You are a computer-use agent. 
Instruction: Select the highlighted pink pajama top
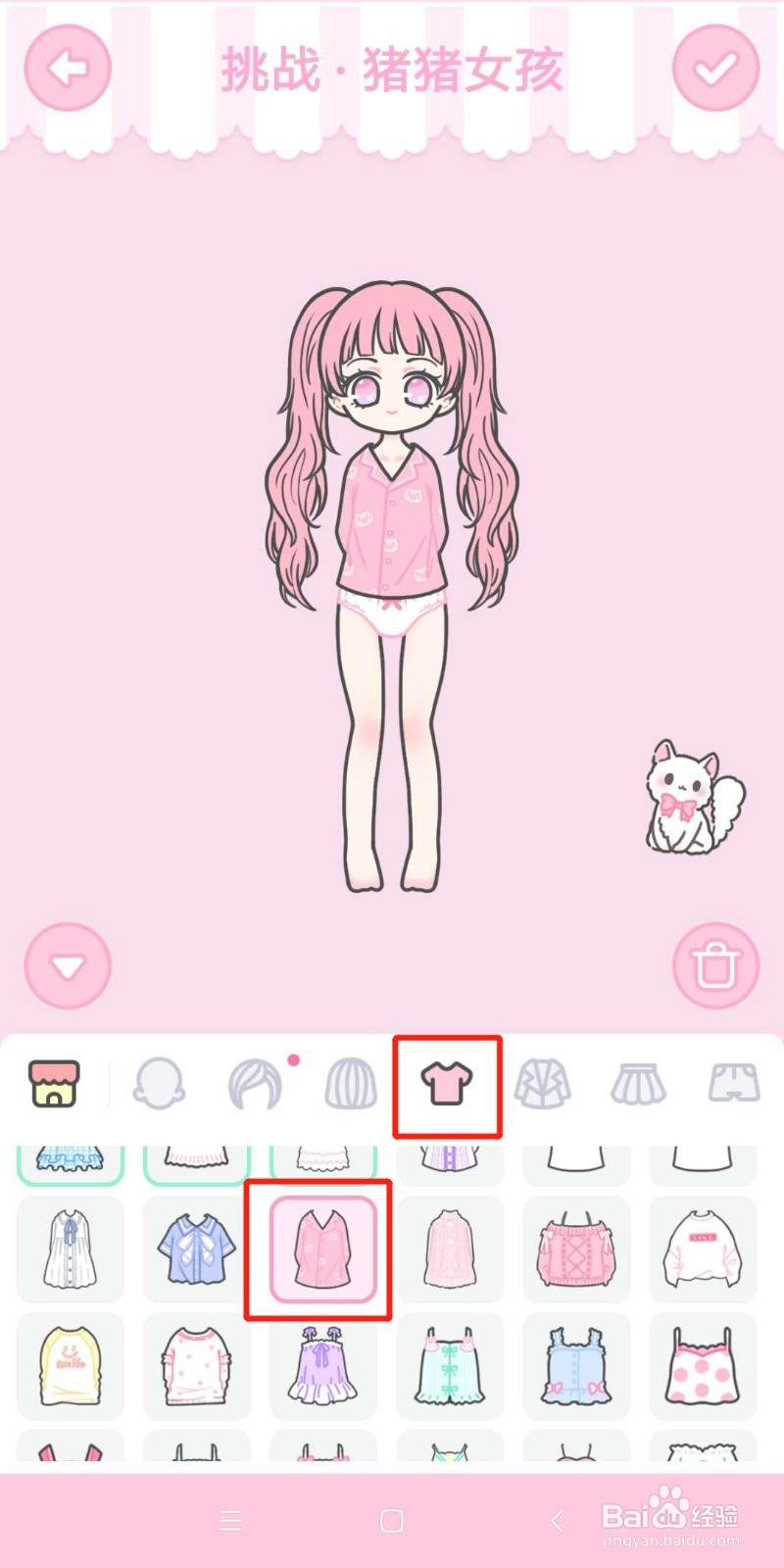(321, 1249)
